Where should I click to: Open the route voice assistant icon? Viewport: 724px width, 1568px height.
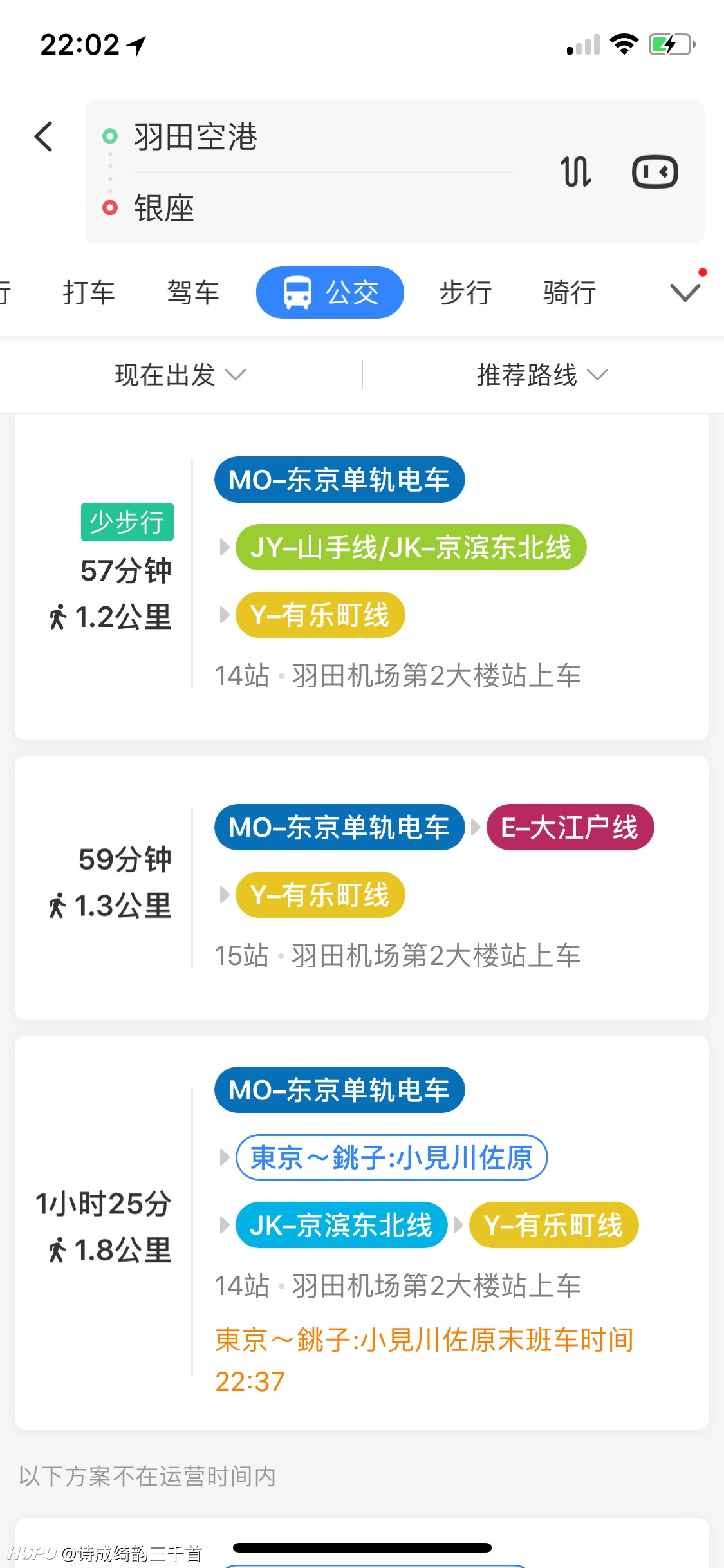click(x=655, y=172)
